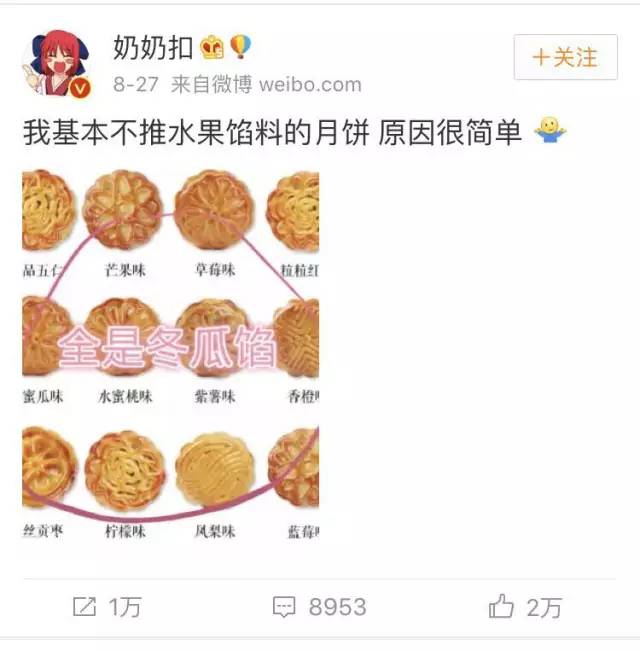Like this post (2万)
640x651 pixels.
pyautogui.click(x=527, y=606)
